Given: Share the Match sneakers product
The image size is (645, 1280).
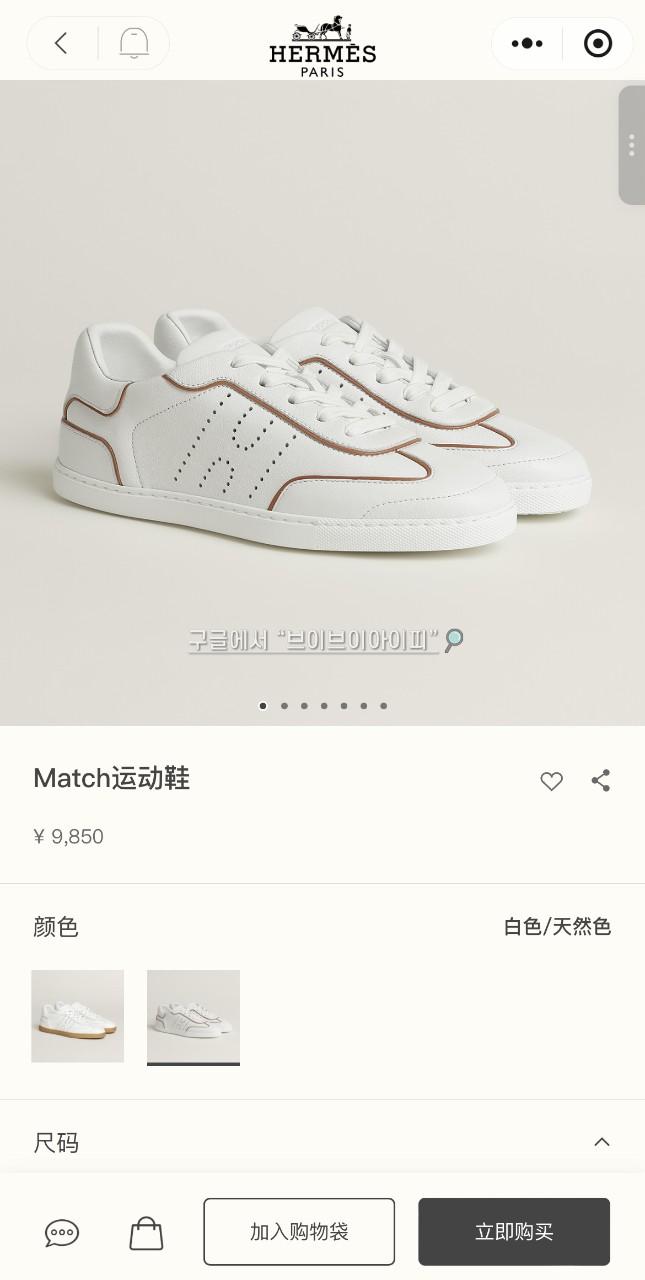Looking at the screenshot, I should tap(601, 781).
